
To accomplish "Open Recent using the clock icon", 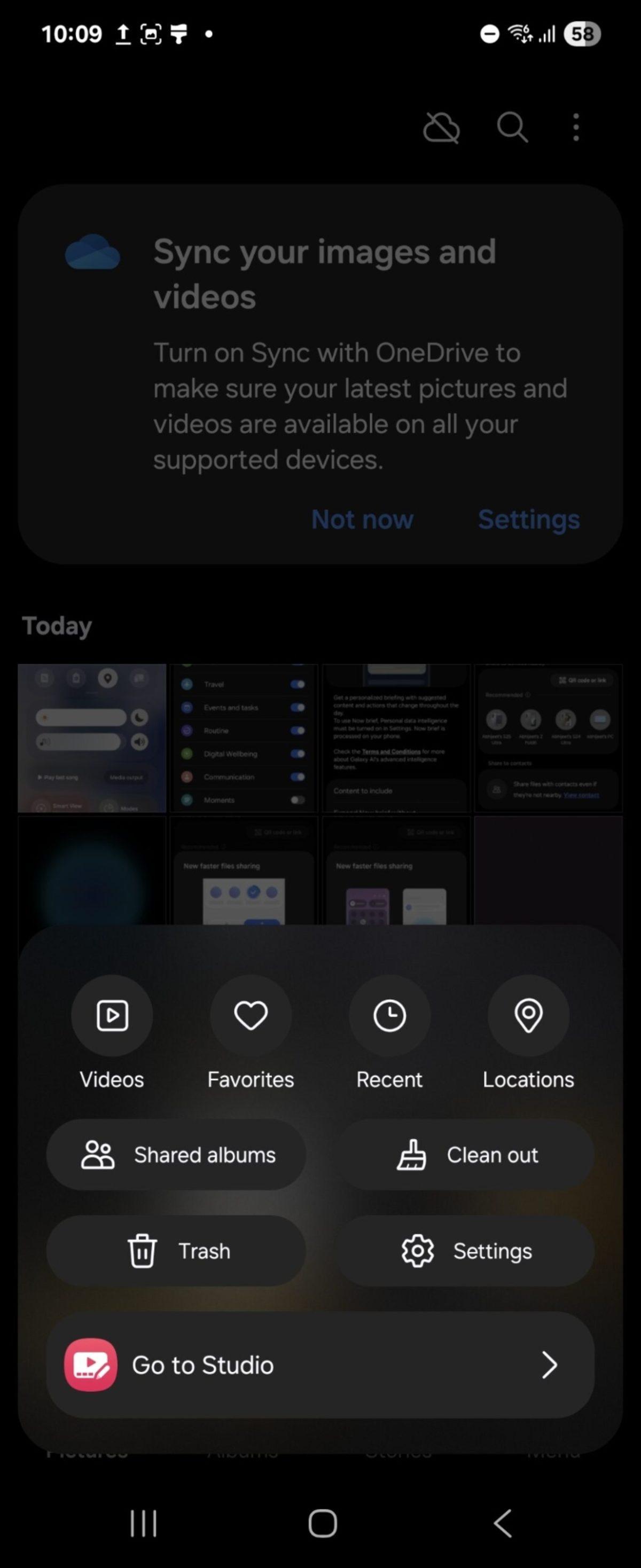I will (x=389, y=1014).
